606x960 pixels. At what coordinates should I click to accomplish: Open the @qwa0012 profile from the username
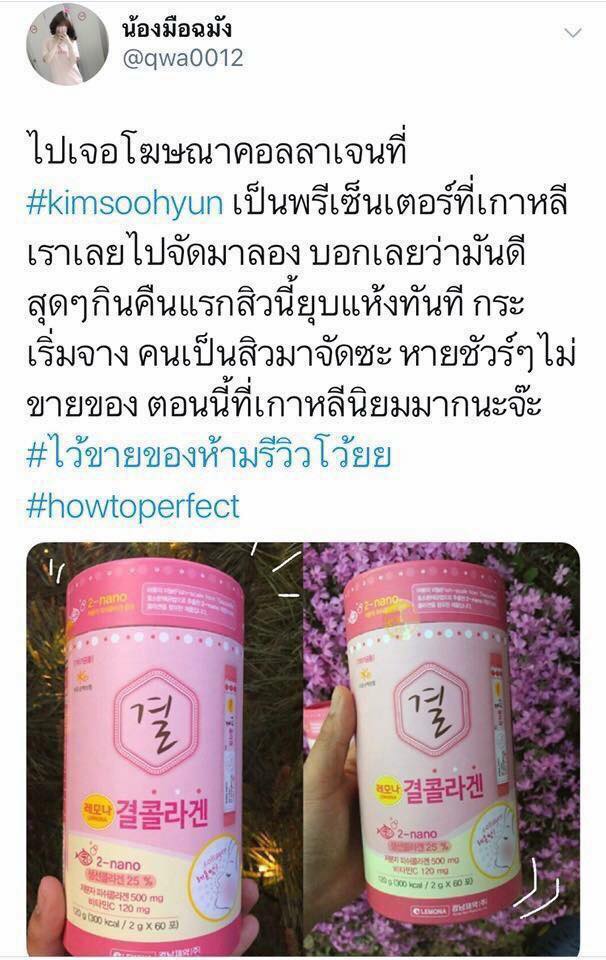click(x=182, y=58)
